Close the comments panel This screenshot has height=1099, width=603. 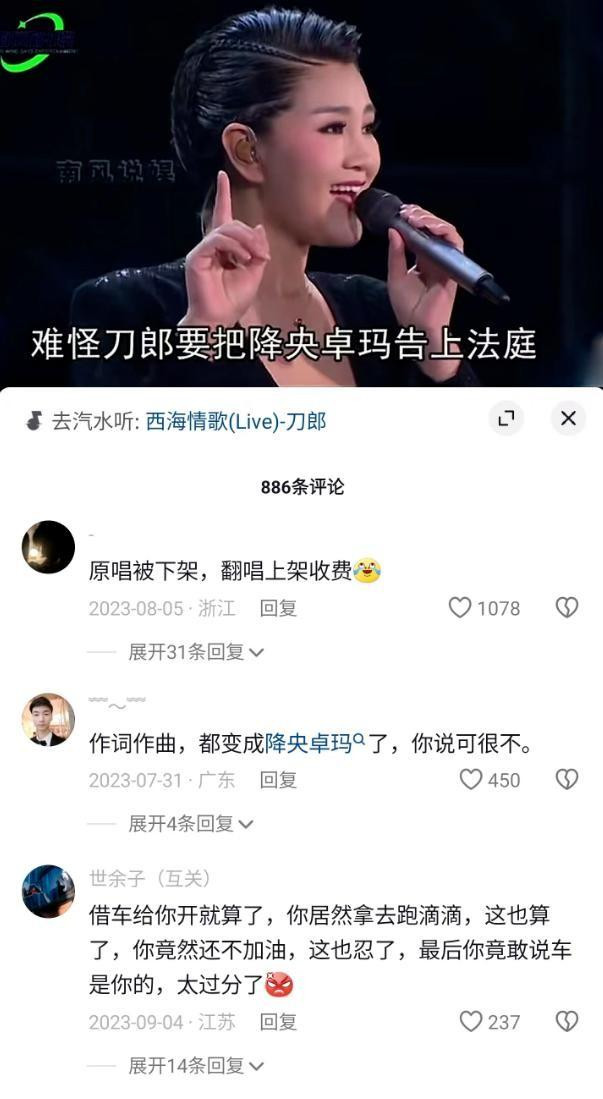point(568,418)
